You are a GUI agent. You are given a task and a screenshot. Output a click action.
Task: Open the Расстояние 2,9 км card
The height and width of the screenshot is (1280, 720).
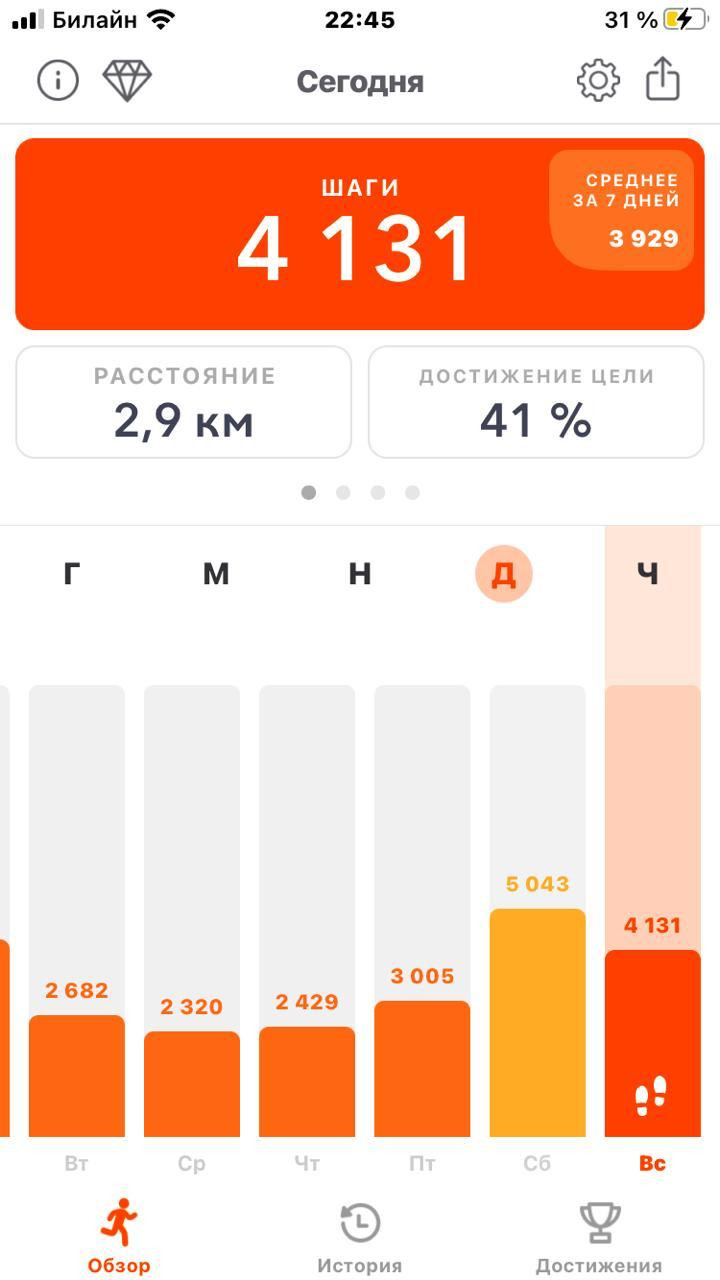tap(184, 402)
